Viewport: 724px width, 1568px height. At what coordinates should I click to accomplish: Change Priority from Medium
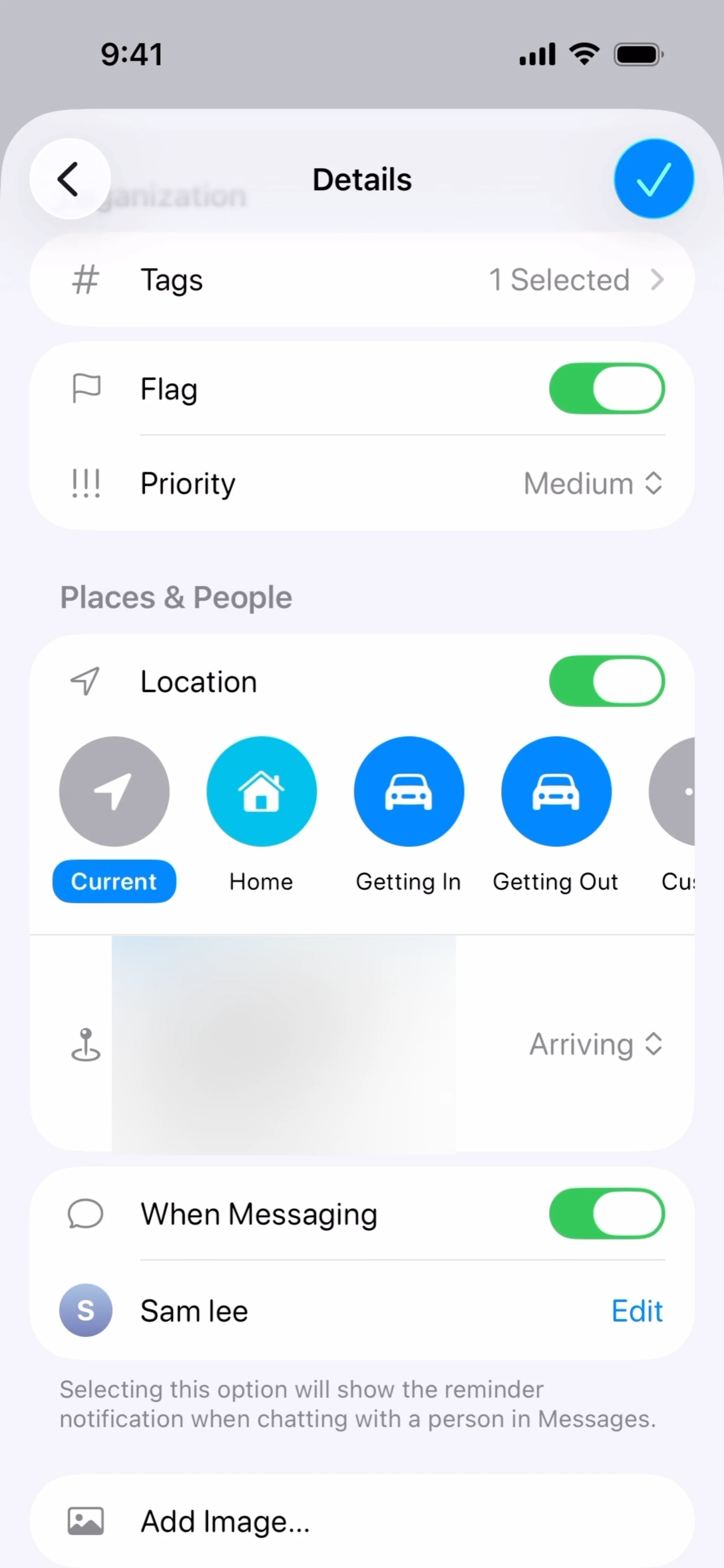point(593,484)
